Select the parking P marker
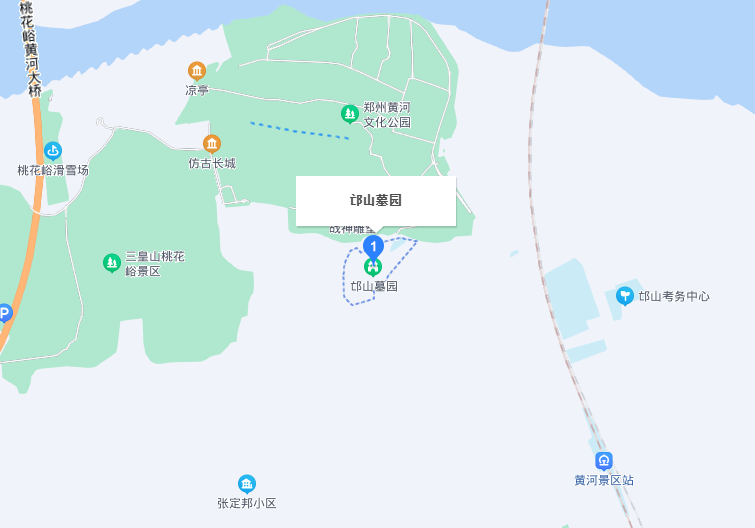This screenshot has width=755, height=528. [4, 313]
